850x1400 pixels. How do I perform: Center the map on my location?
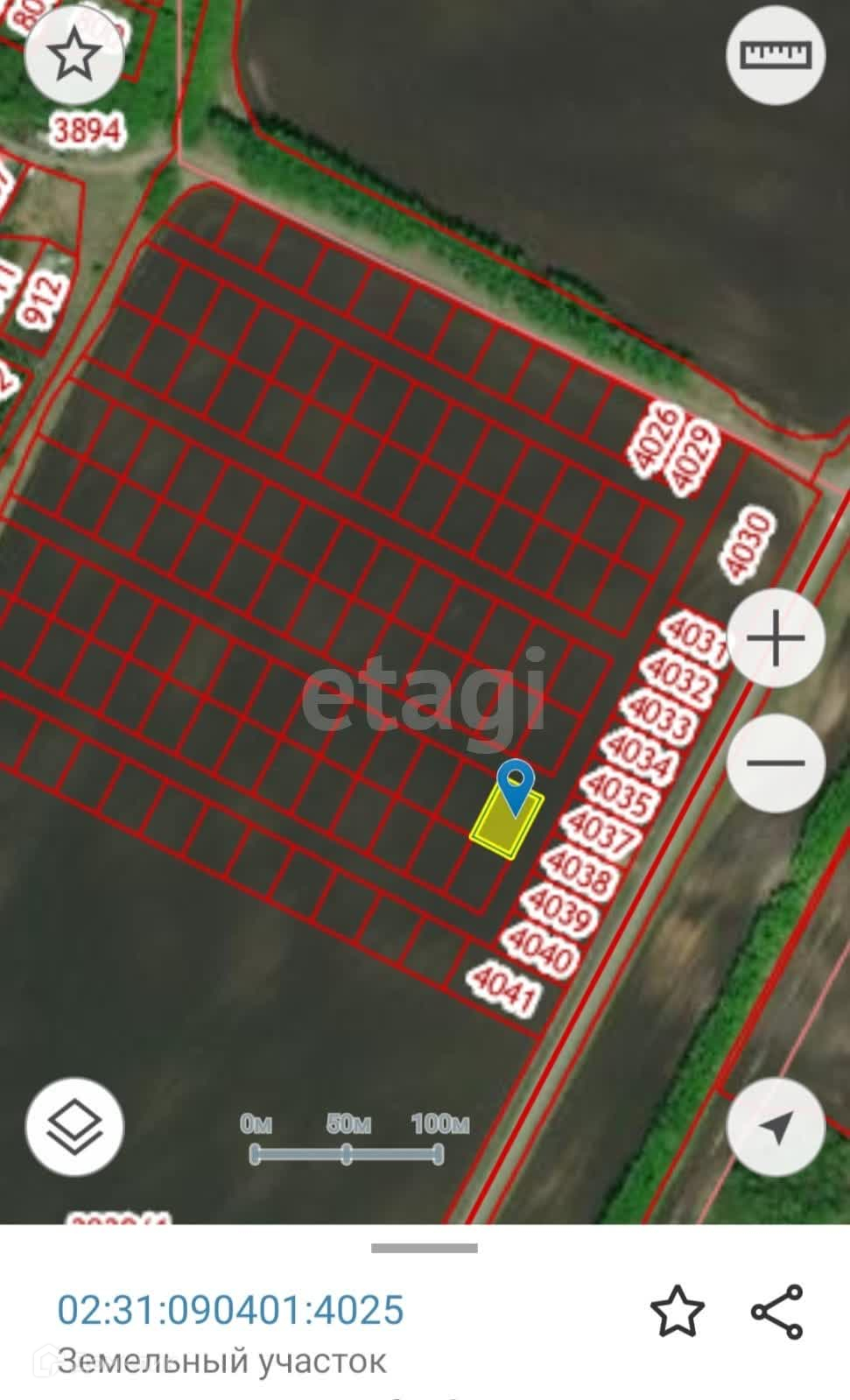[x=776, y=1128]
